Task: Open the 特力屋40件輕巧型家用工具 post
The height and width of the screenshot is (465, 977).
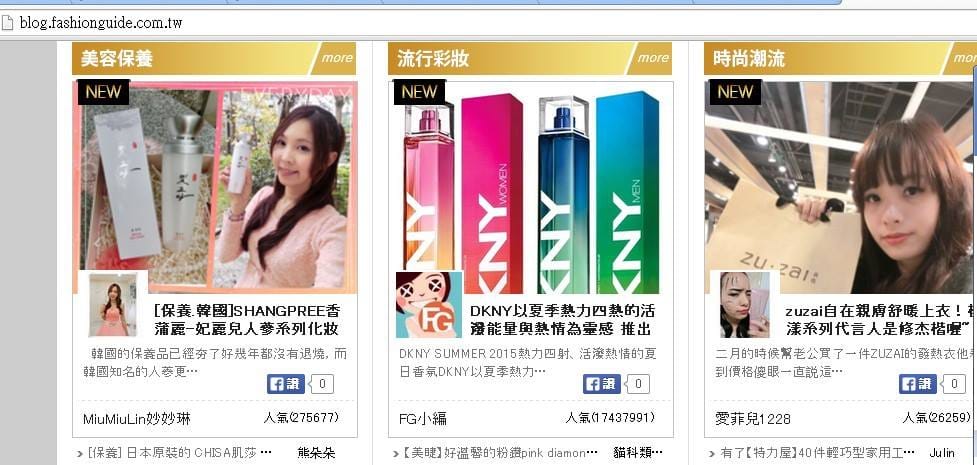Action: click(x=818, y=453)
